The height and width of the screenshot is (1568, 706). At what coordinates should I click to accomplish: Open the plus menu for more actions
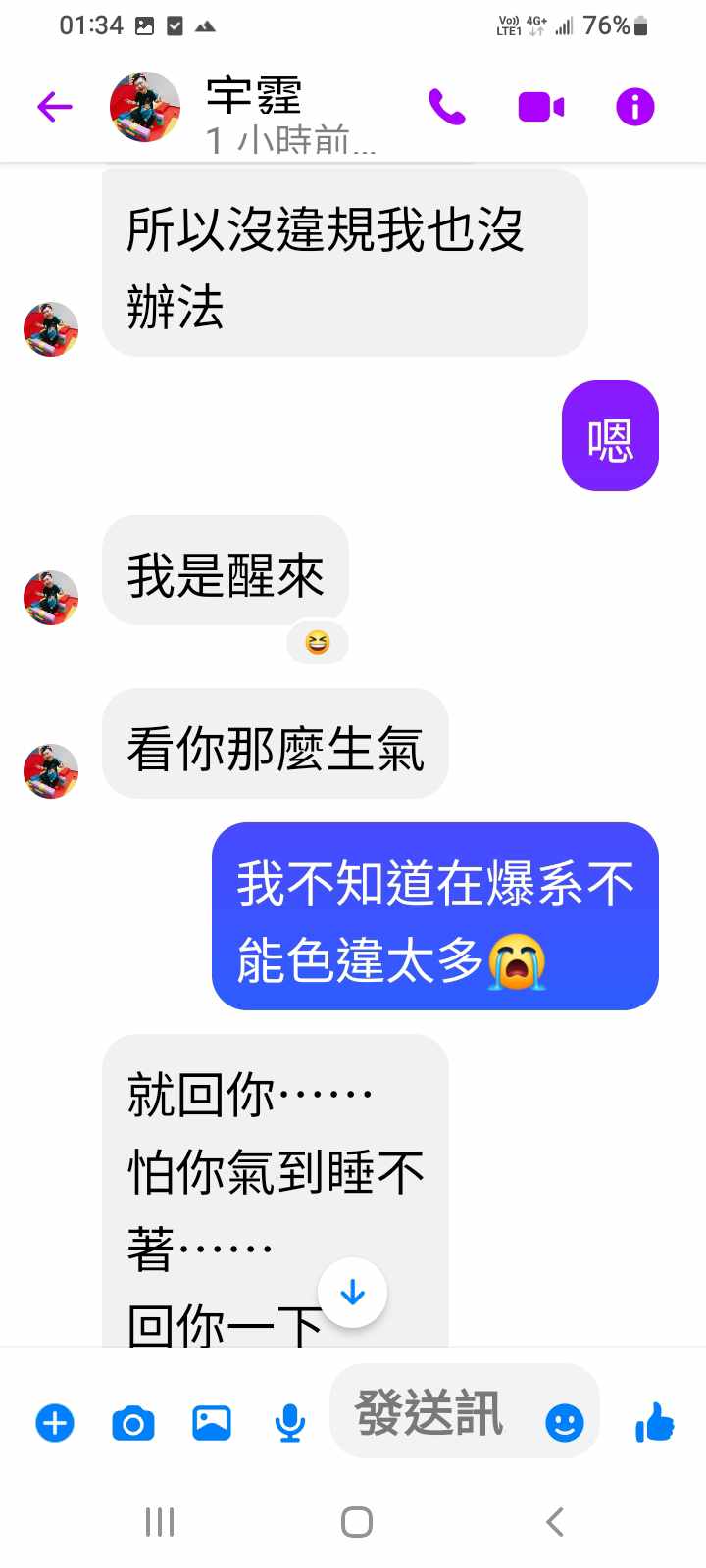coord(55,1422)
